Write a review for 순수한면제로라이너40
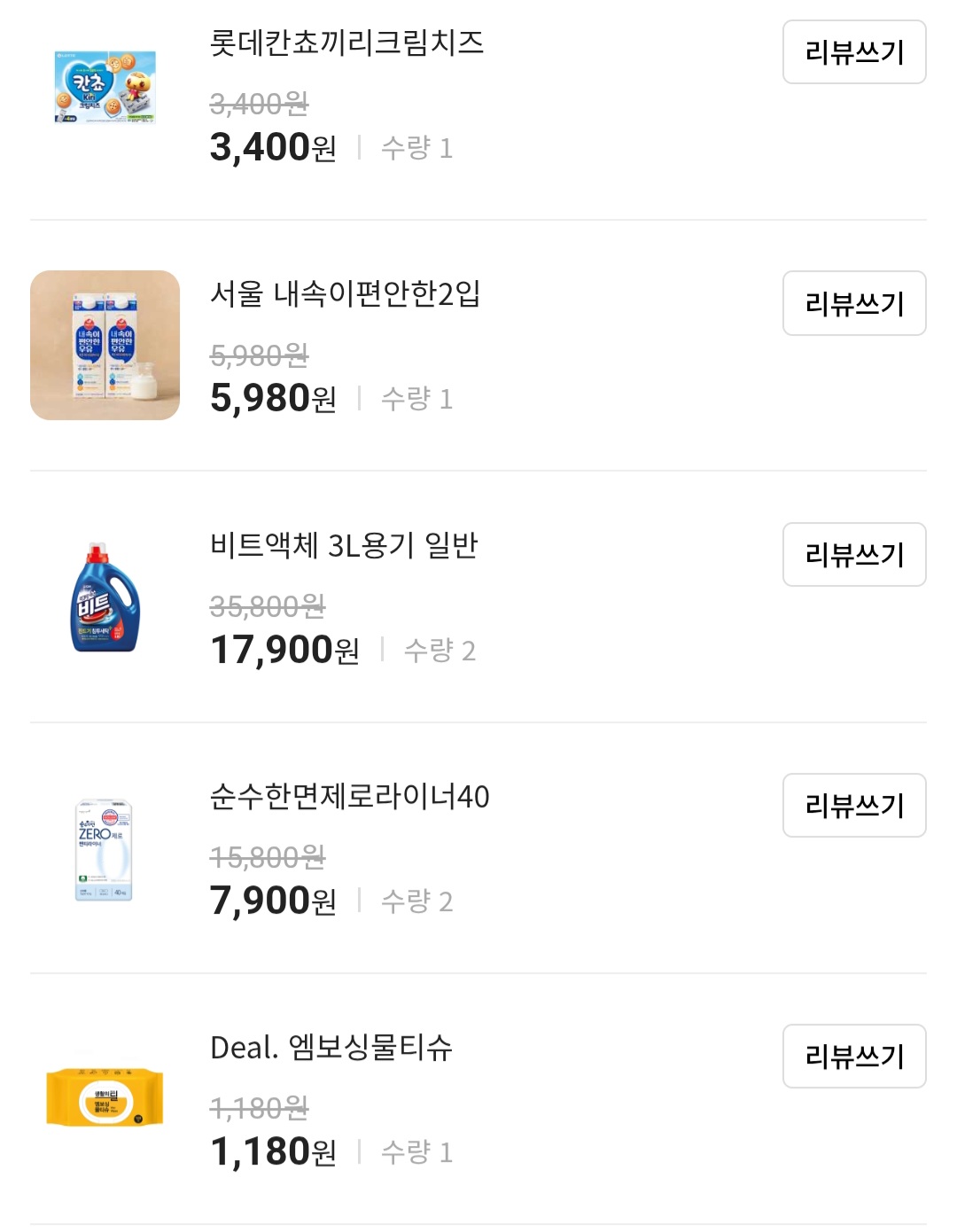The width and height of the screenshot is (957, 1232). click(853, 805)
